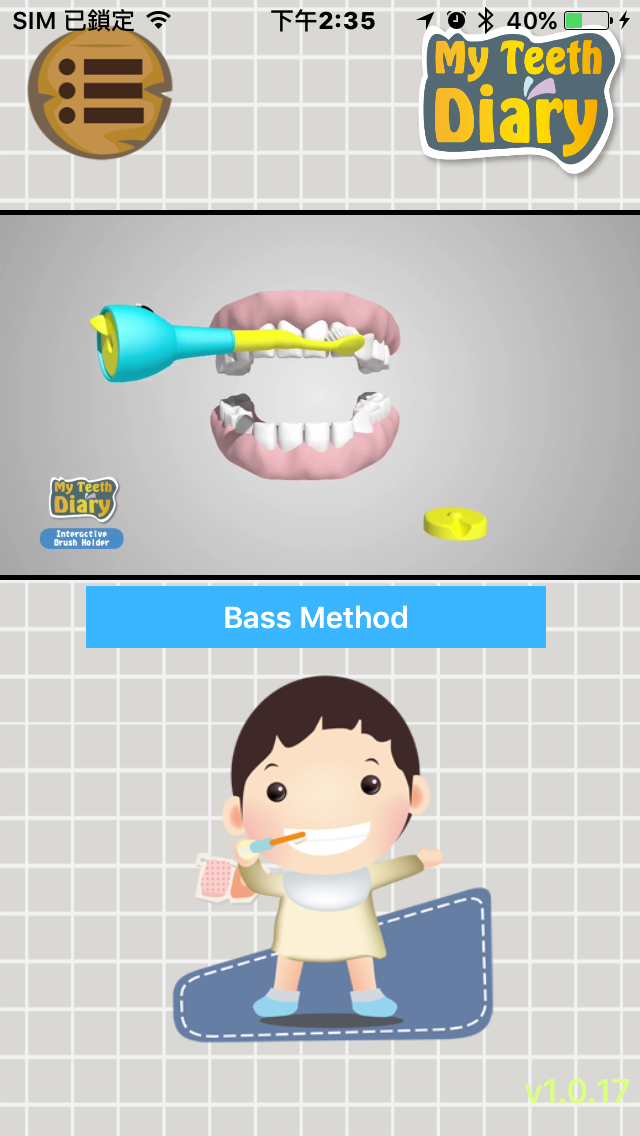This screenshot has height=1136, width=640.
Task: Tap the Bass Method button
Action: point(315,617)
